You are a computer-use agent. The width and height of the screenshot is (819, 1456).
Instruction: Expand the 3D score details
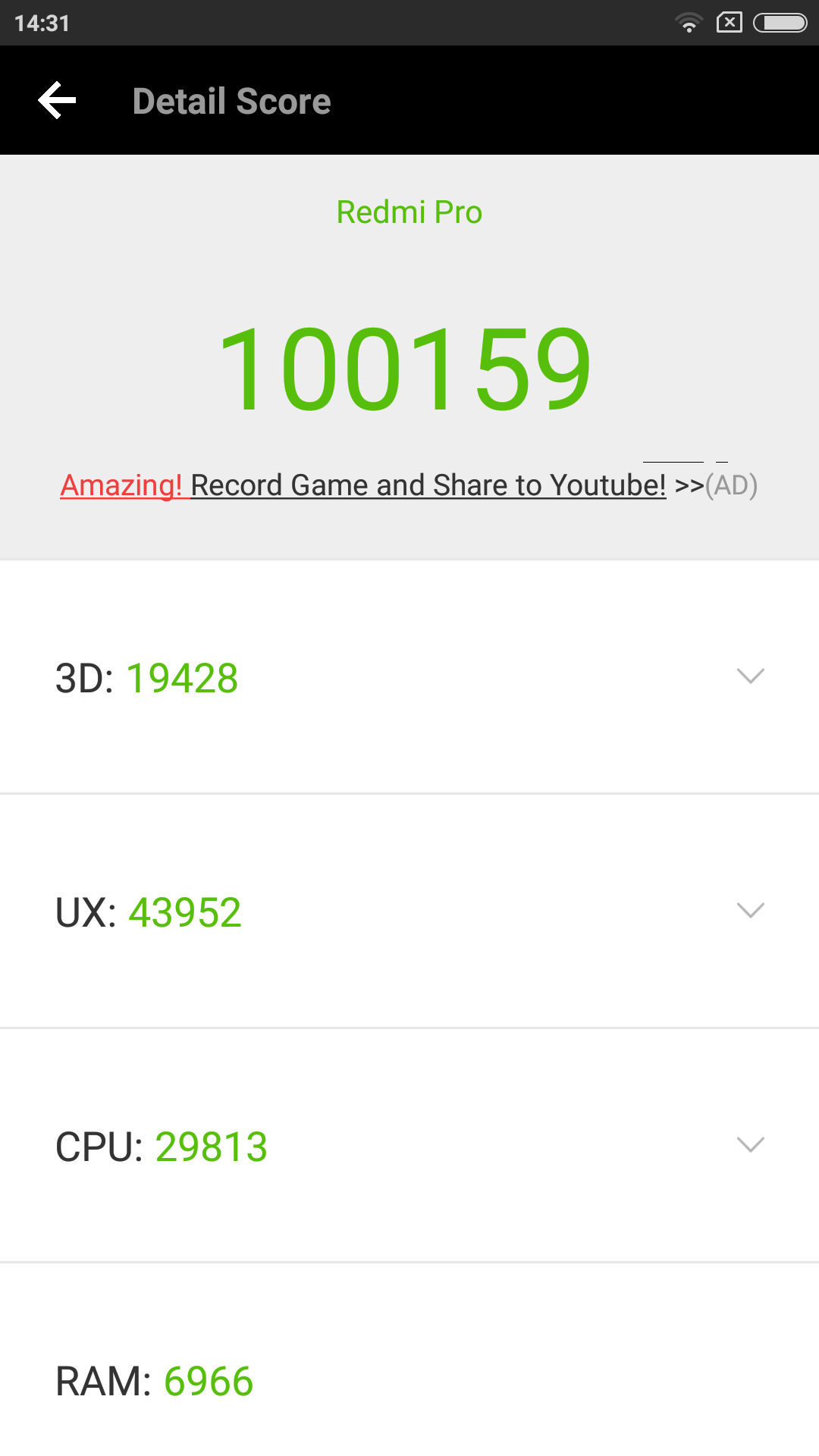[409, 677]
